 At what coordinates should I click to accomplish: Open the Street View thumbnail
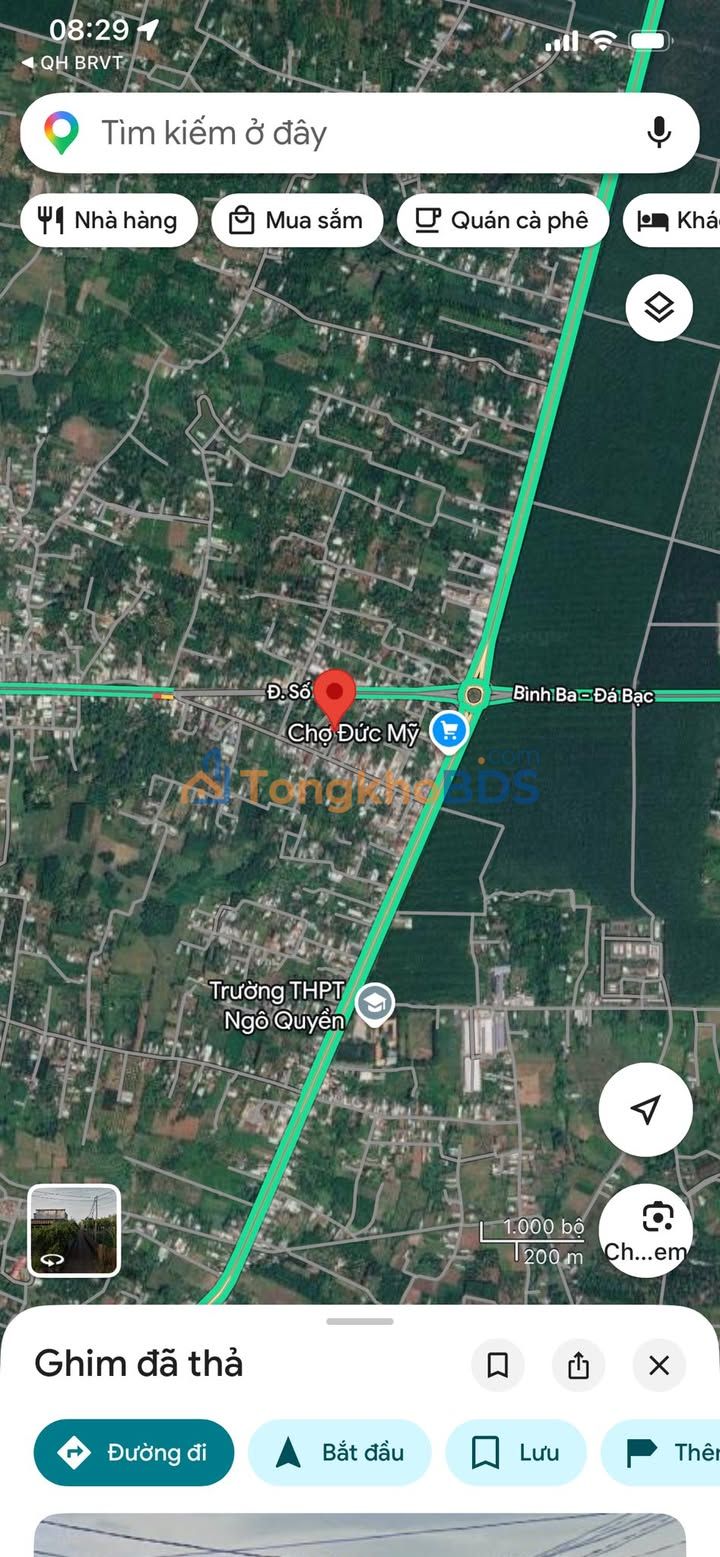coord(74,1231)
